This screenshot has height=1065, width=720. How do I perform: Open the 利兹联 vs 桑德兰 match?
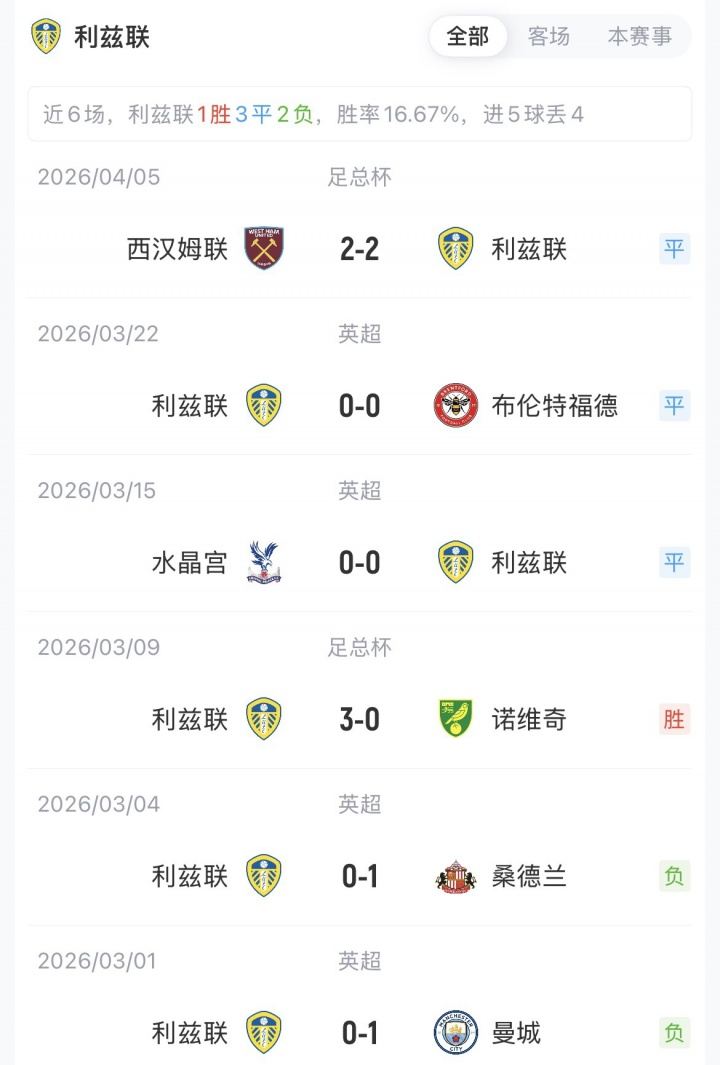coord(359,877)
